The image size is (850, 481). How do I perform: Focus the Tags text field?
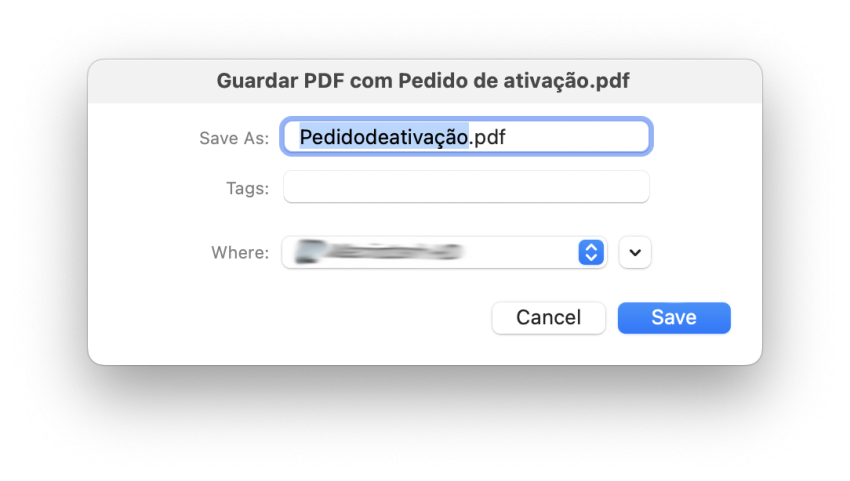[466, 187]
